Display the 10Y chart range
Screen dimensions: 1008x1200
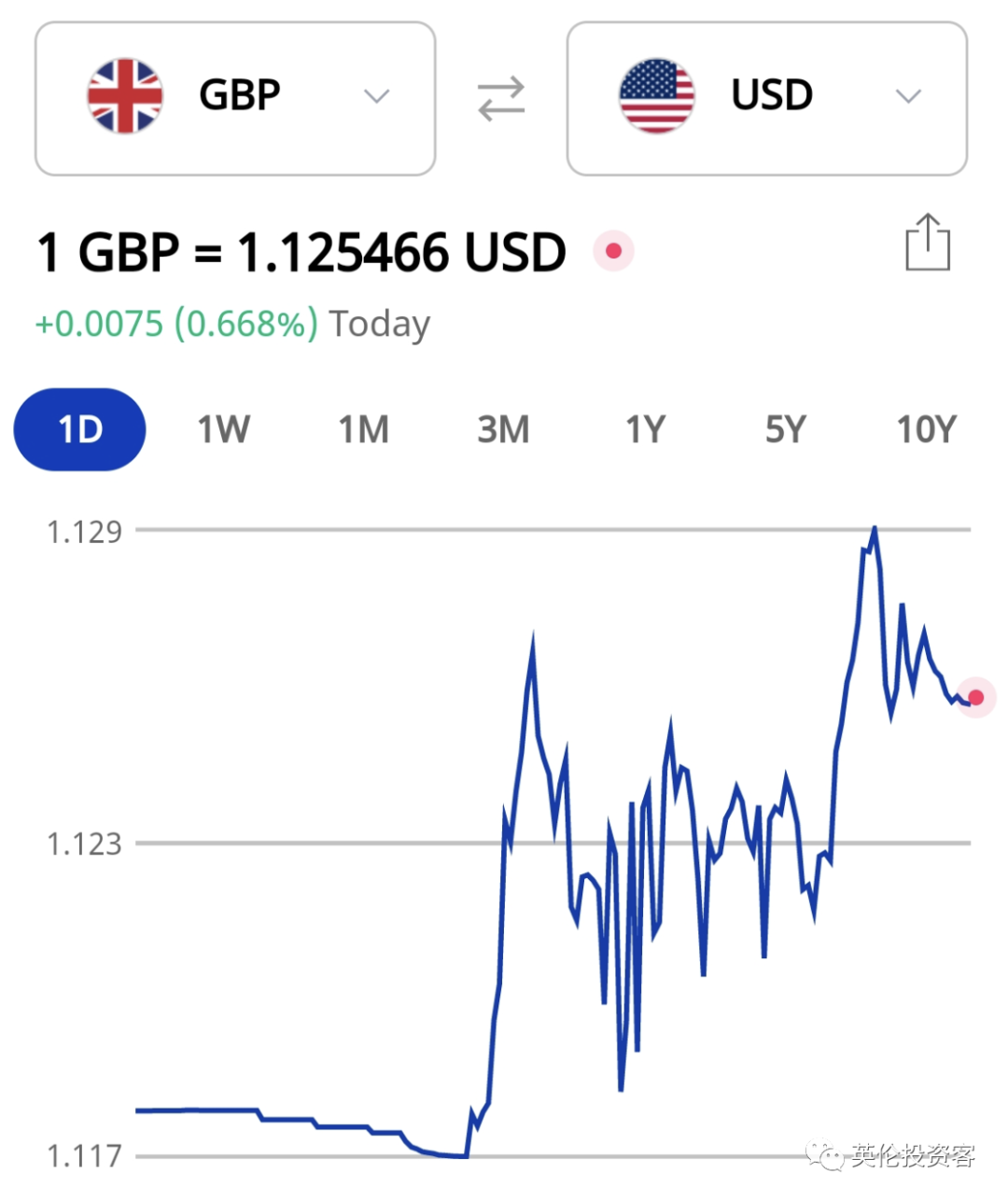click(x=926, y=430)
